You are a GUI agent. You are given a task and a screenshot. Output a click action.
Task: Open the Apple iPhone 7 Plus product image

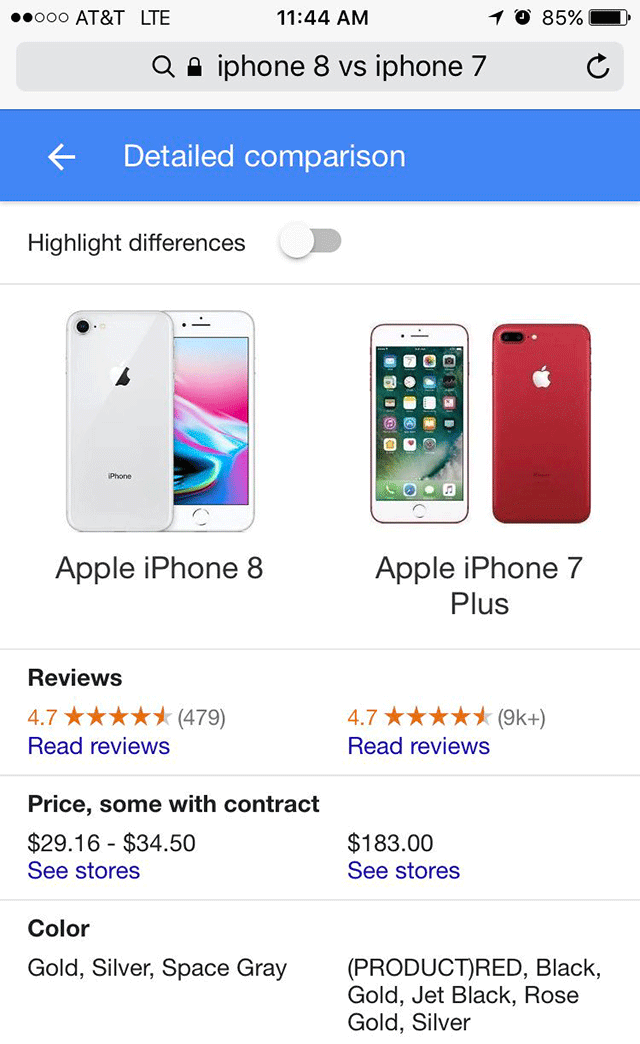tap(479, 423)
